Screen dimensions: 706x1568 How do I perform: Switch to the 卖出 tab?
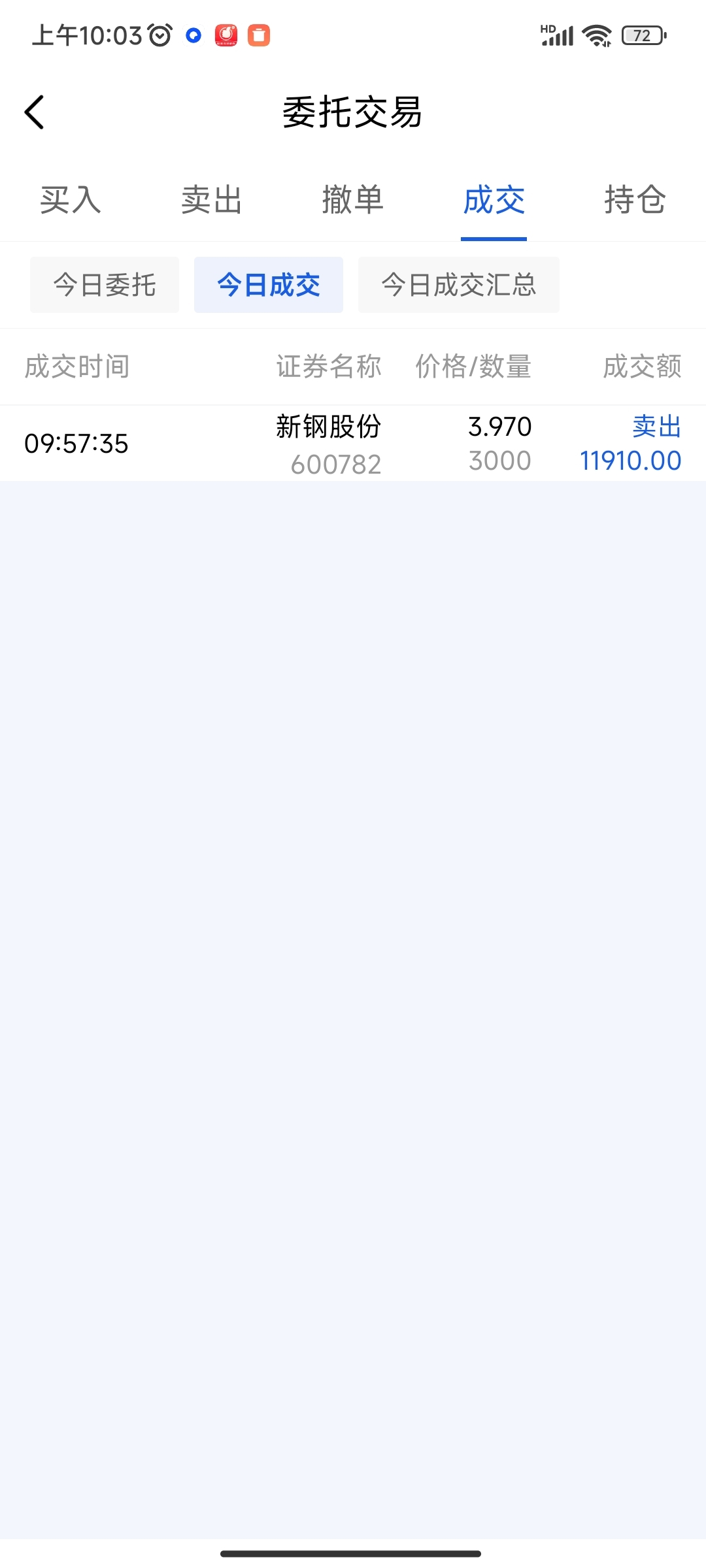click(212, 200)
